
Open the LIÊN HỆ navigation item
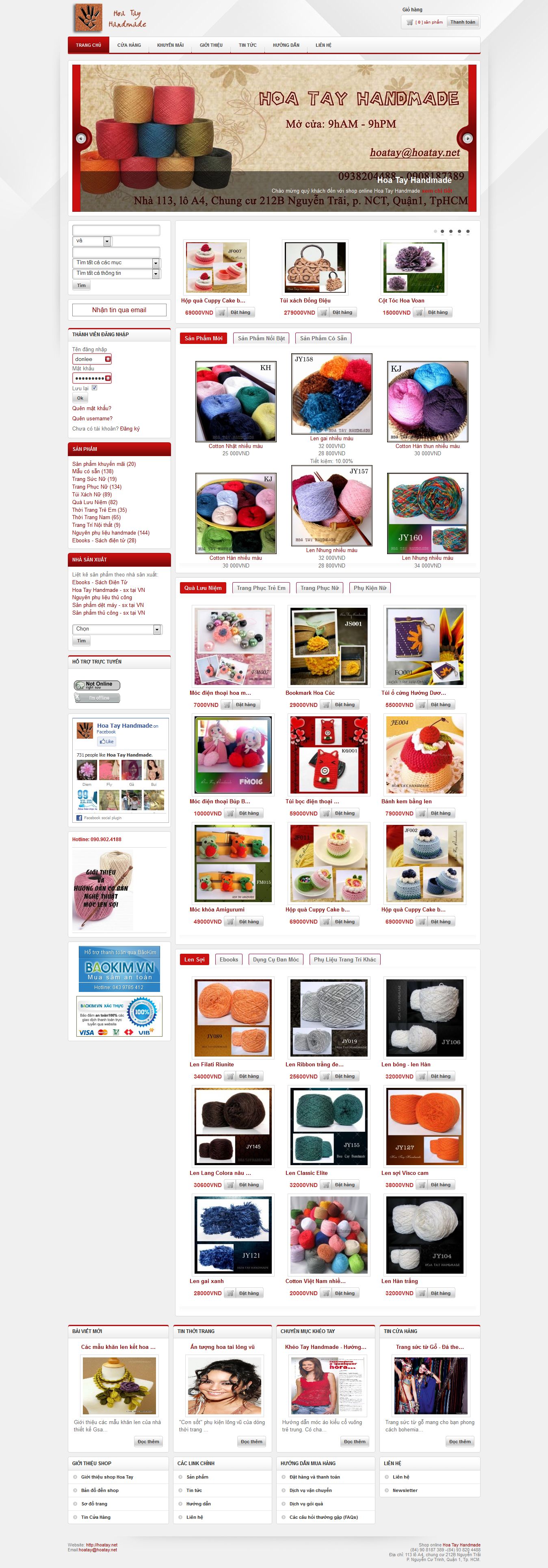[323, 45]
